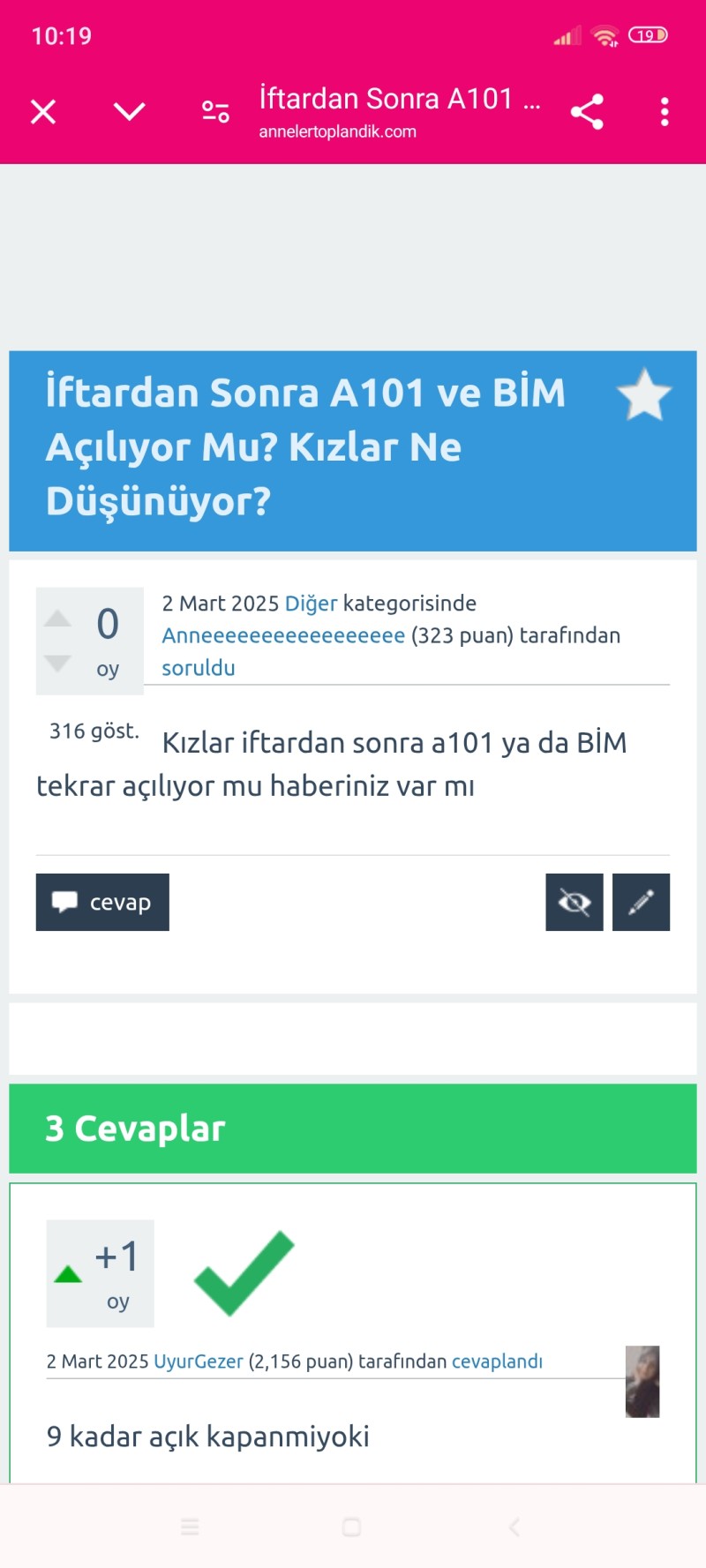Minimize the browser with the down chevron
Image resolution: width=706 pixels, height=1568 pixels.
(130, 112)
